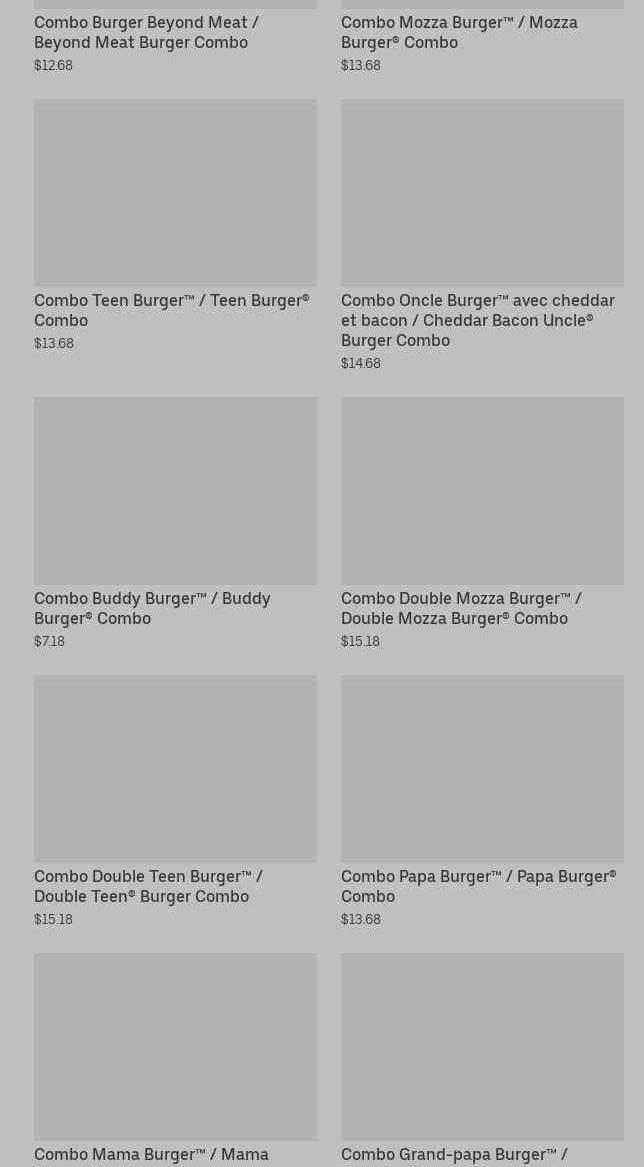Select the Combo Mozza Burger card
644x1167 pixels.
tap(482, 36)
